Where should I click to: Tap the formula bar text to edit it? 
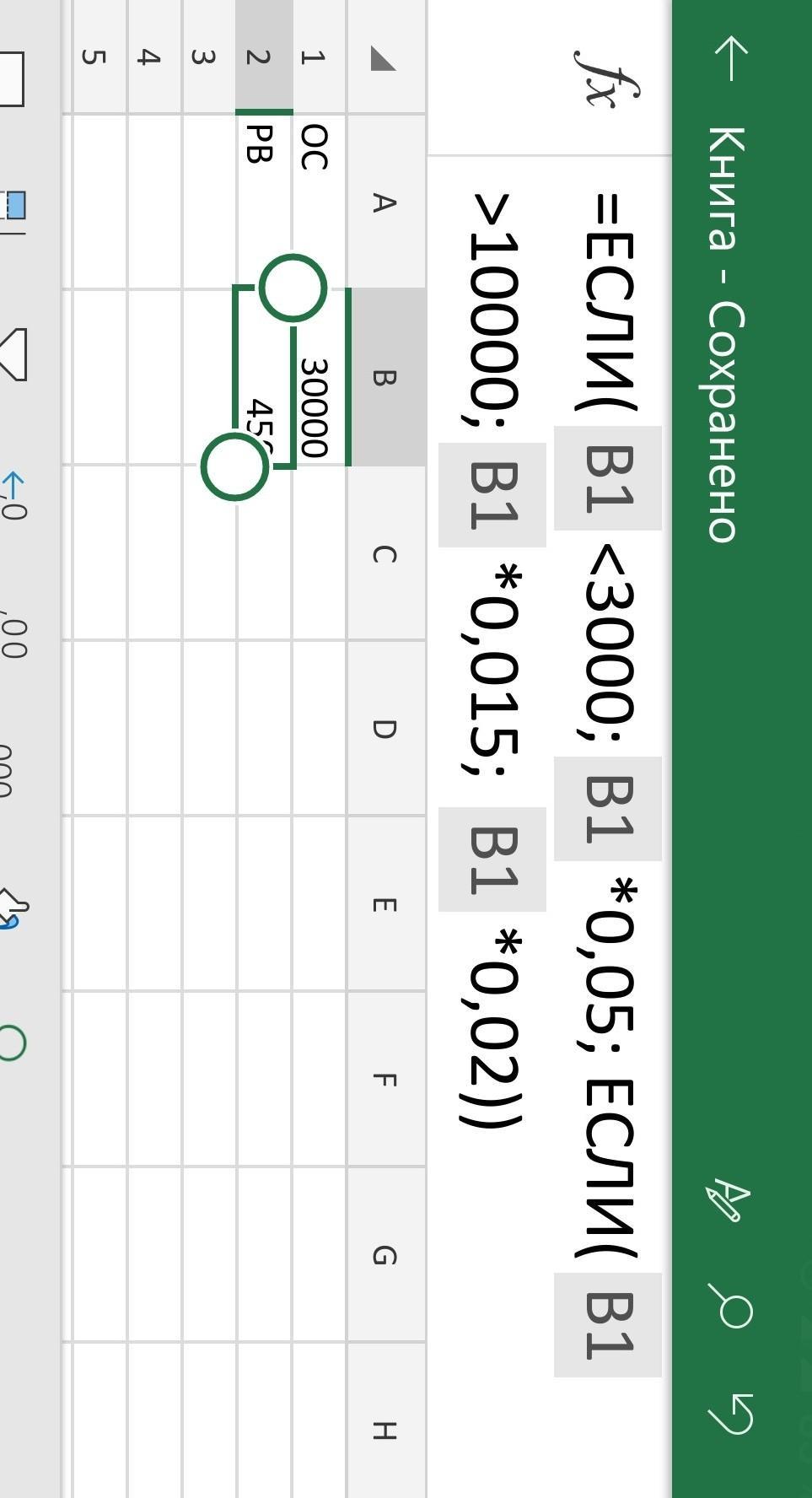[550, 658]
